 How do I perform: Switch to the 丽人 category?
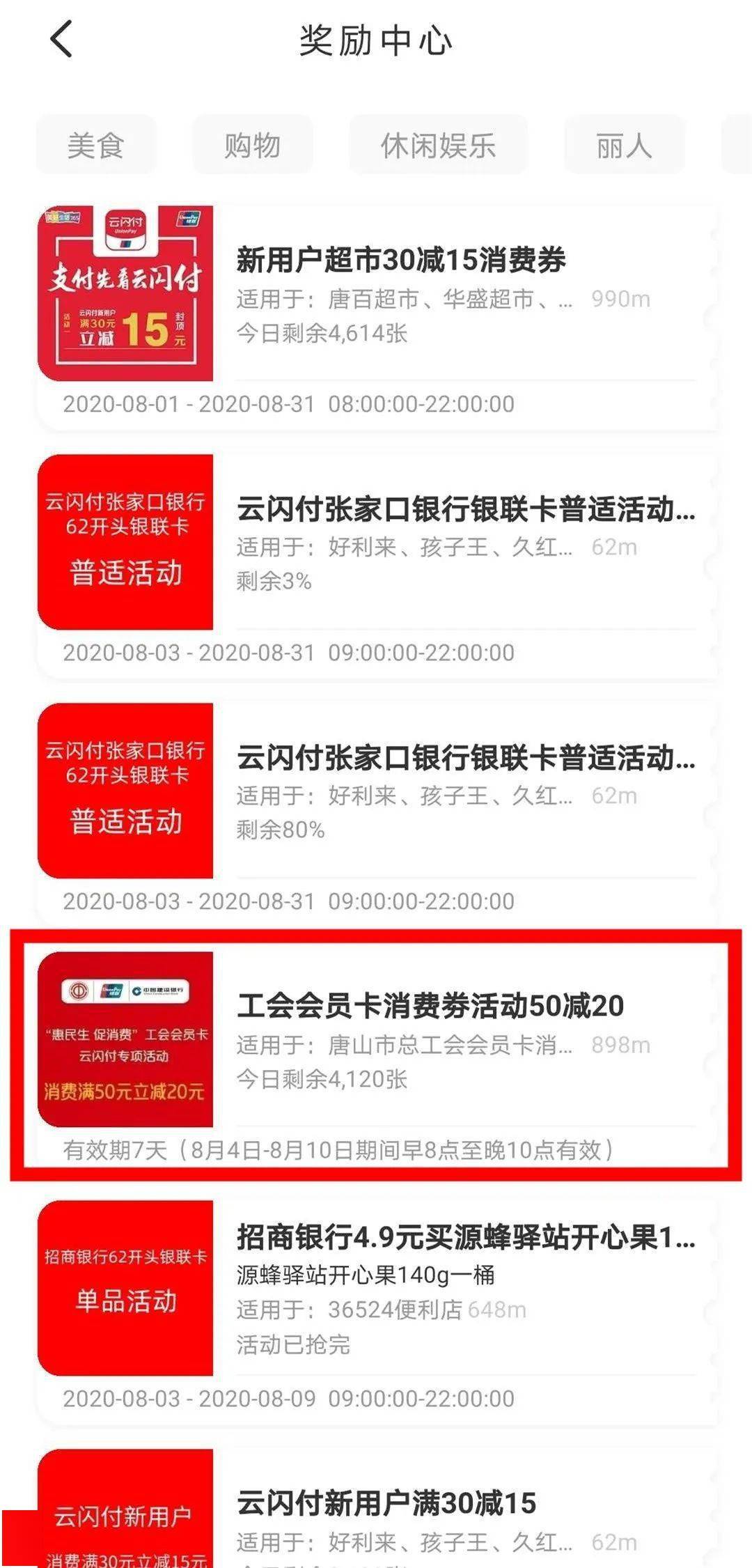[624, 146]
